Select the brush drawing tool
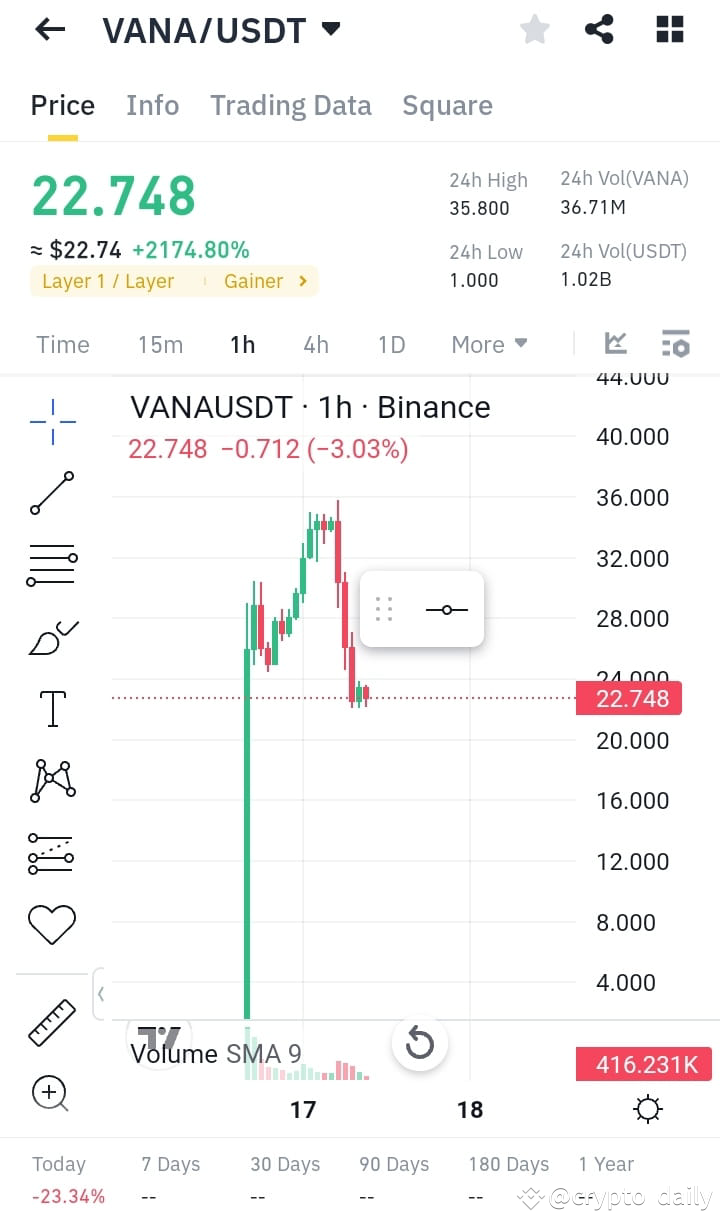 (x=51, y=637)
